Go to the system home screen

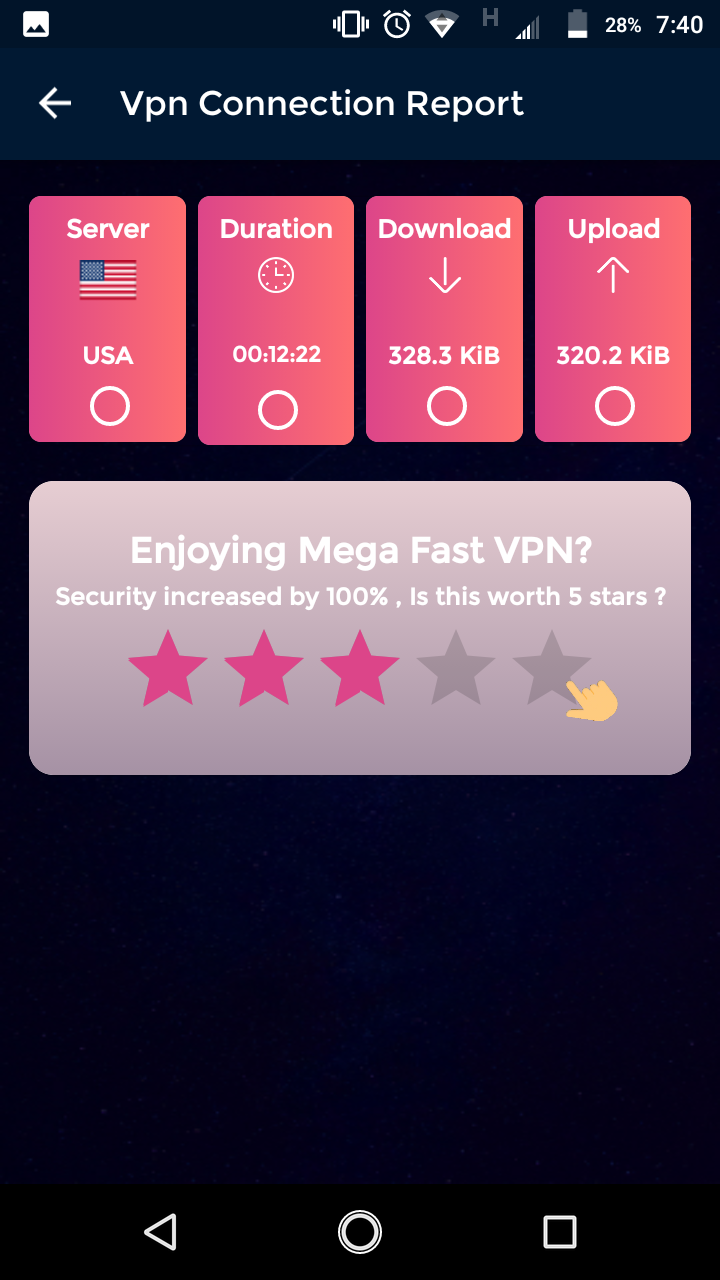(360, 1232)
